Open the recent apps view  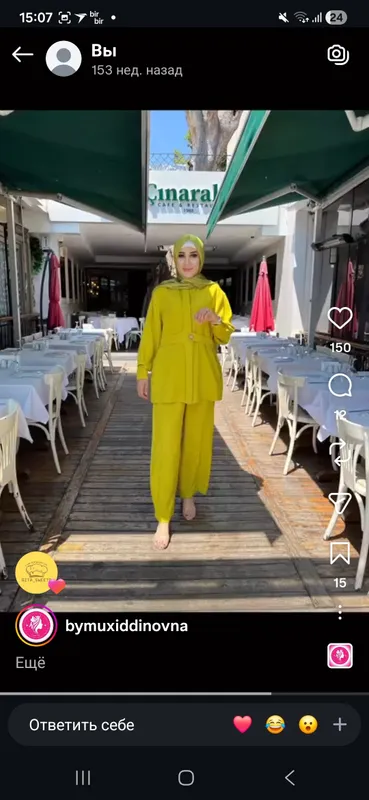[83, 778]
